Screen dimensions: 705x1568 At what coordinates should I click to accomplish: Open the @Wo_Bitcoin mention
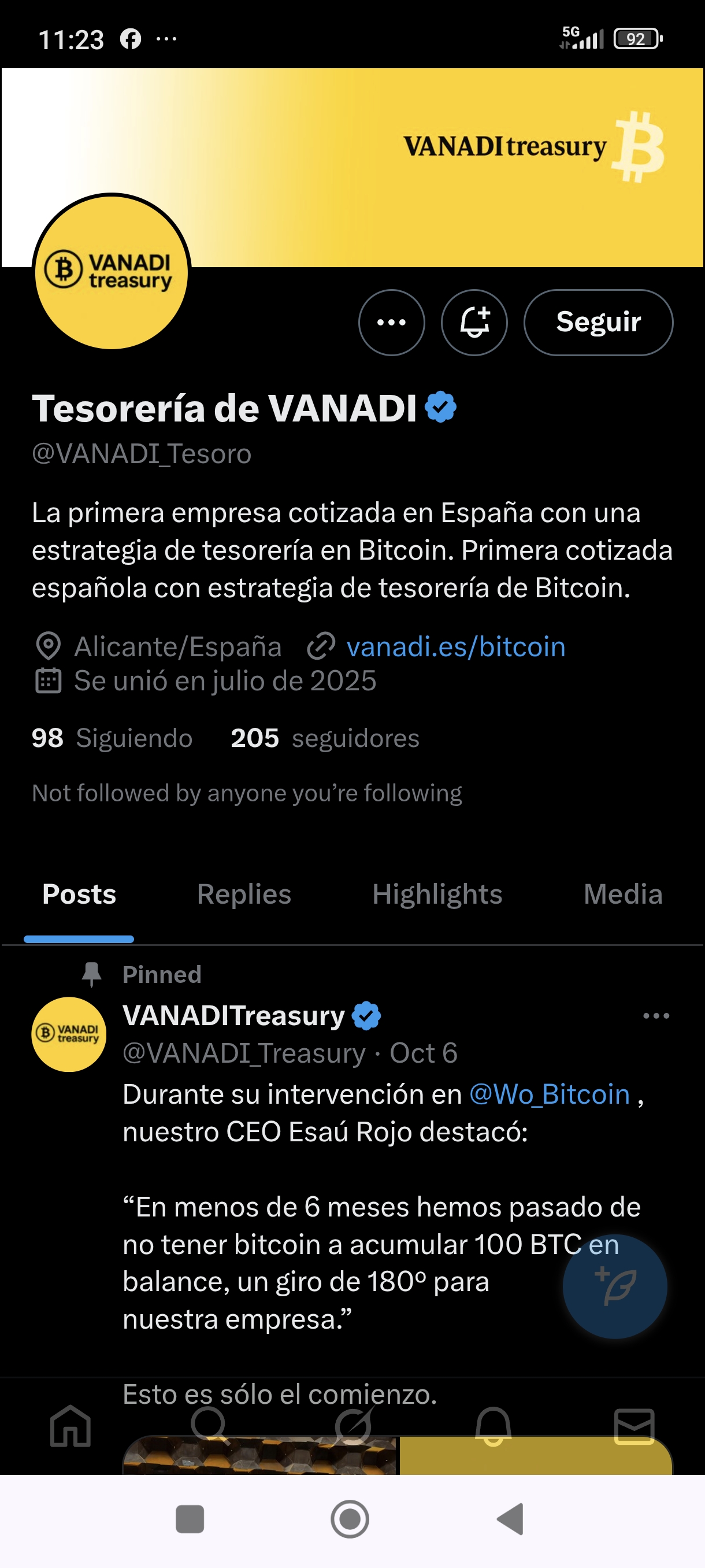(550, 1094)
